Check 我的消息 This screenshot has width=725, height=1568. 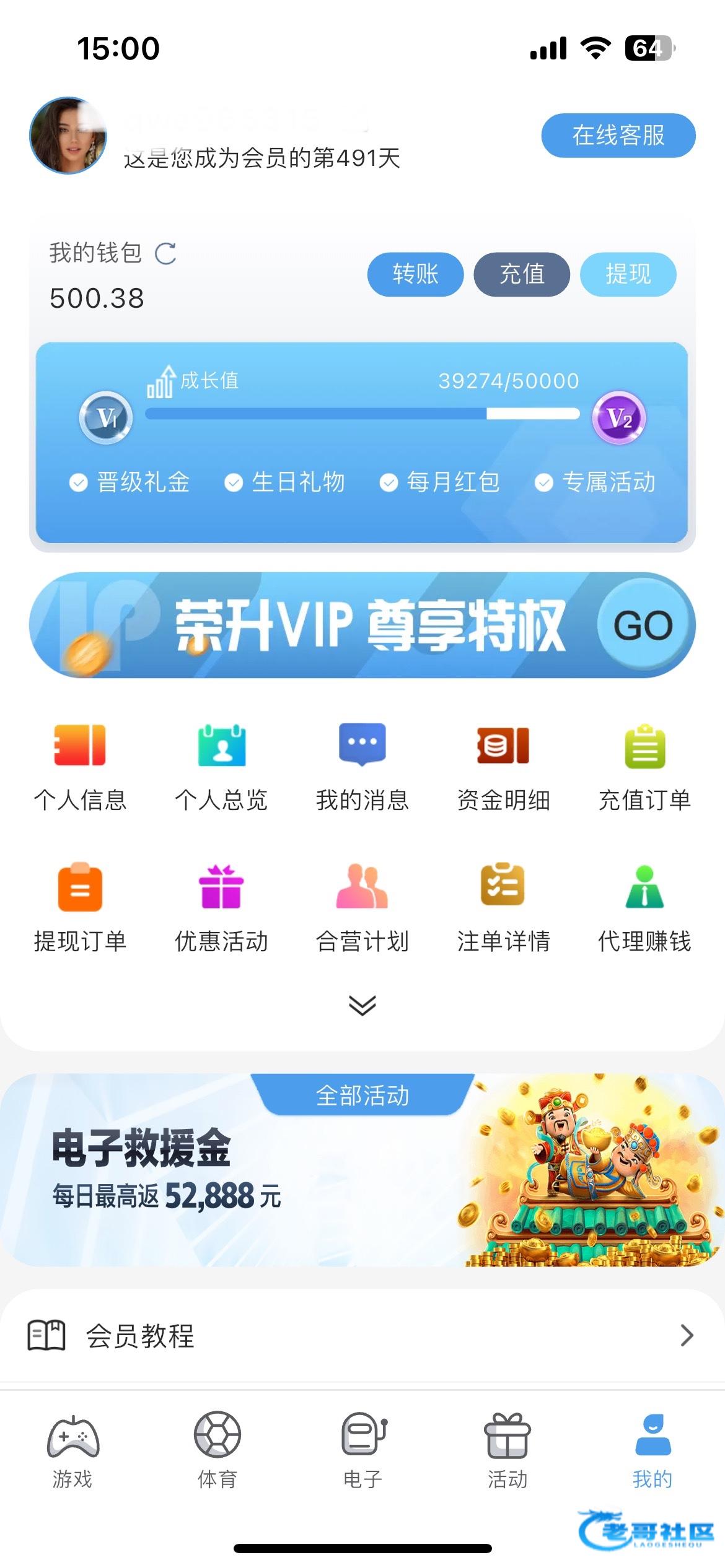coord(362,767)
